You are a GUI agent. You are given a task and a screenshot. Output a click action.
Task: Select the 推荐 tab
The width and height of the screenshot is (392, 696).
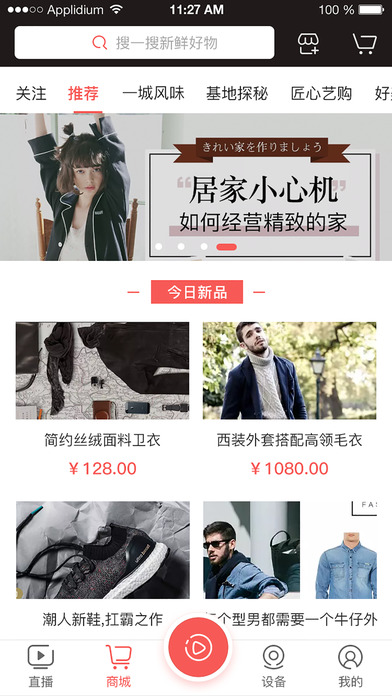[83, 93]
